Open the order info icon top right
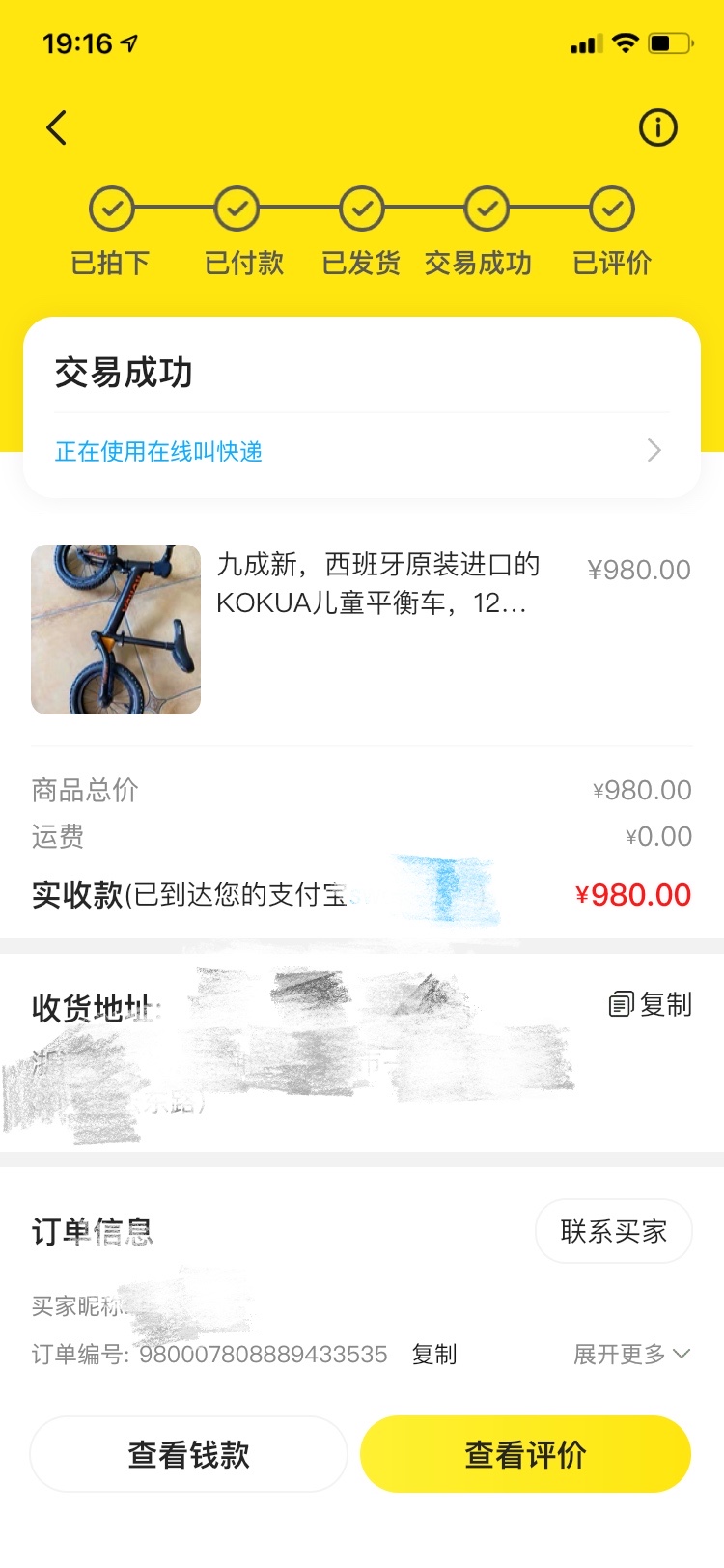724x1568 pixels. (657, 126)
